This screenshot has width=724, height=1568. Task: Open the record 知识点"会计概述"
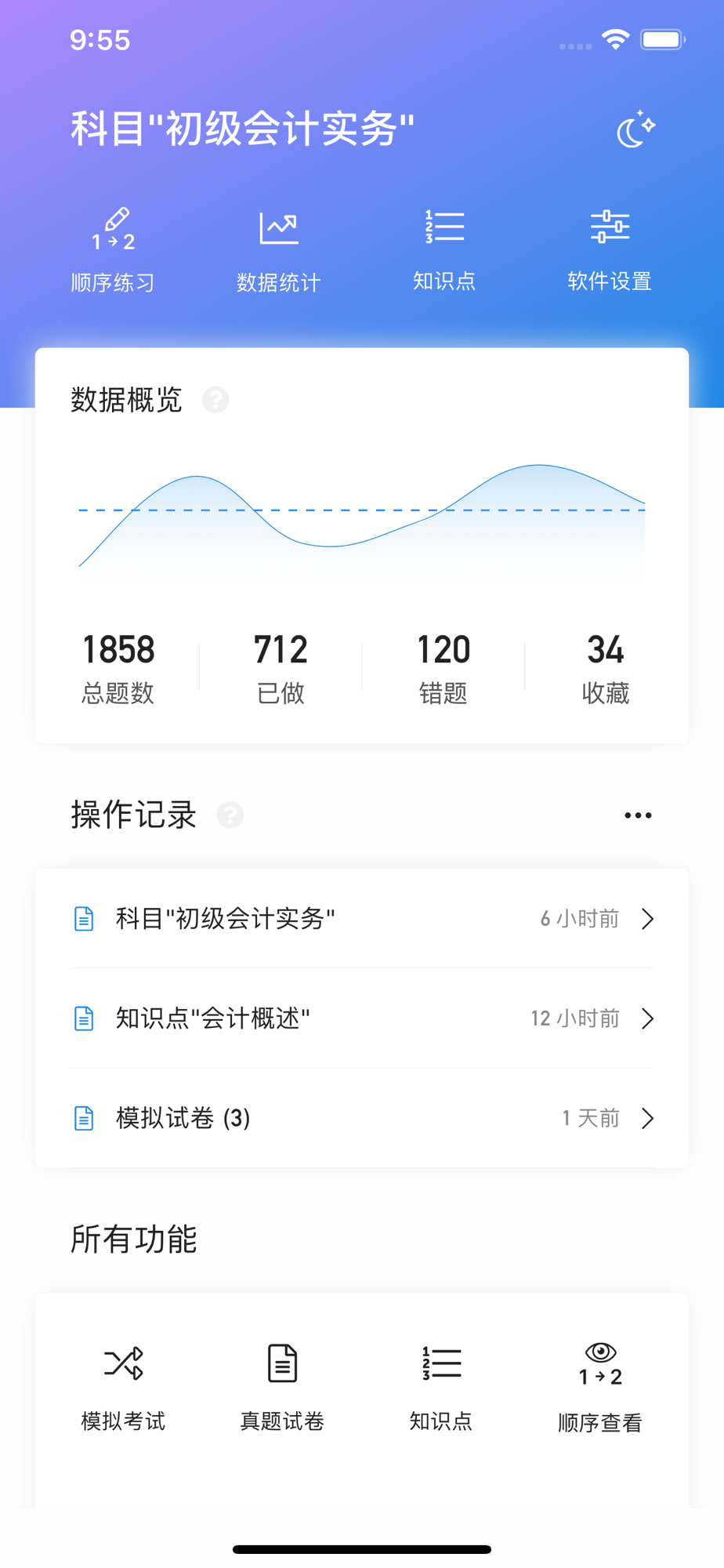[x=362, y=1018]
